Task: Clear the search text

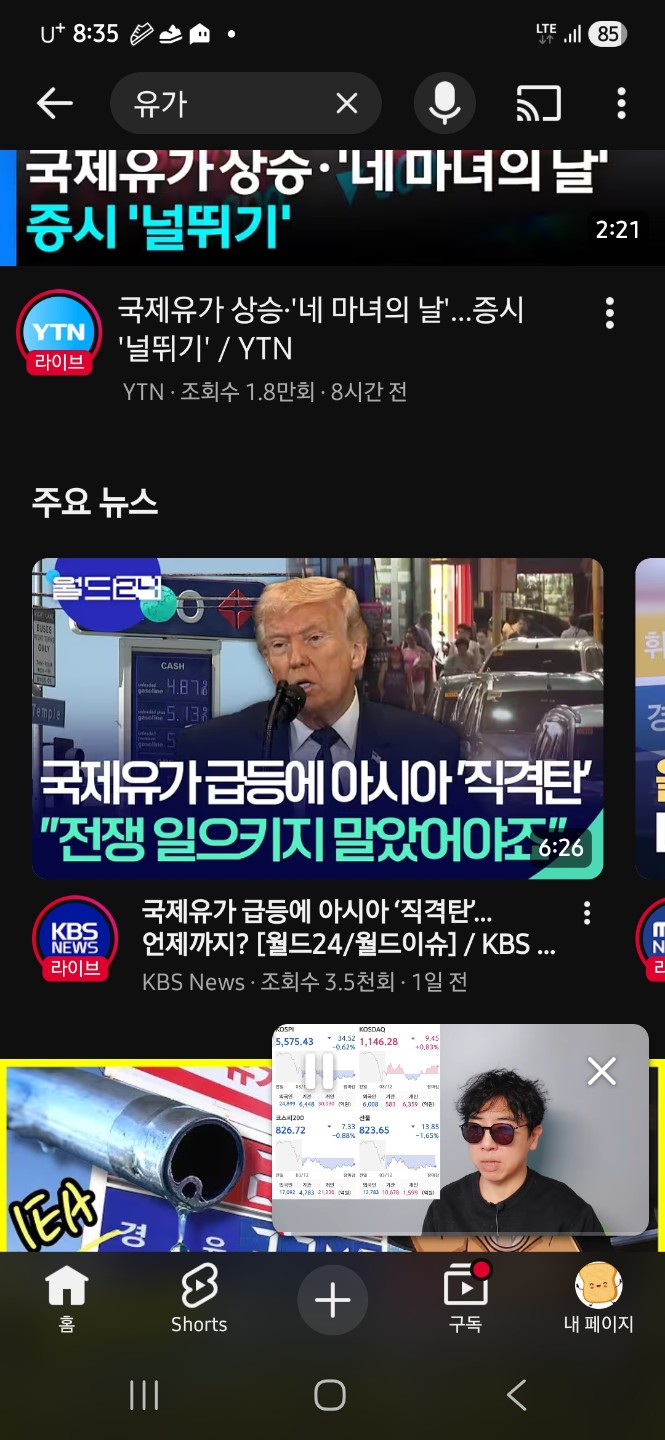Action: (x=346, y=103)
